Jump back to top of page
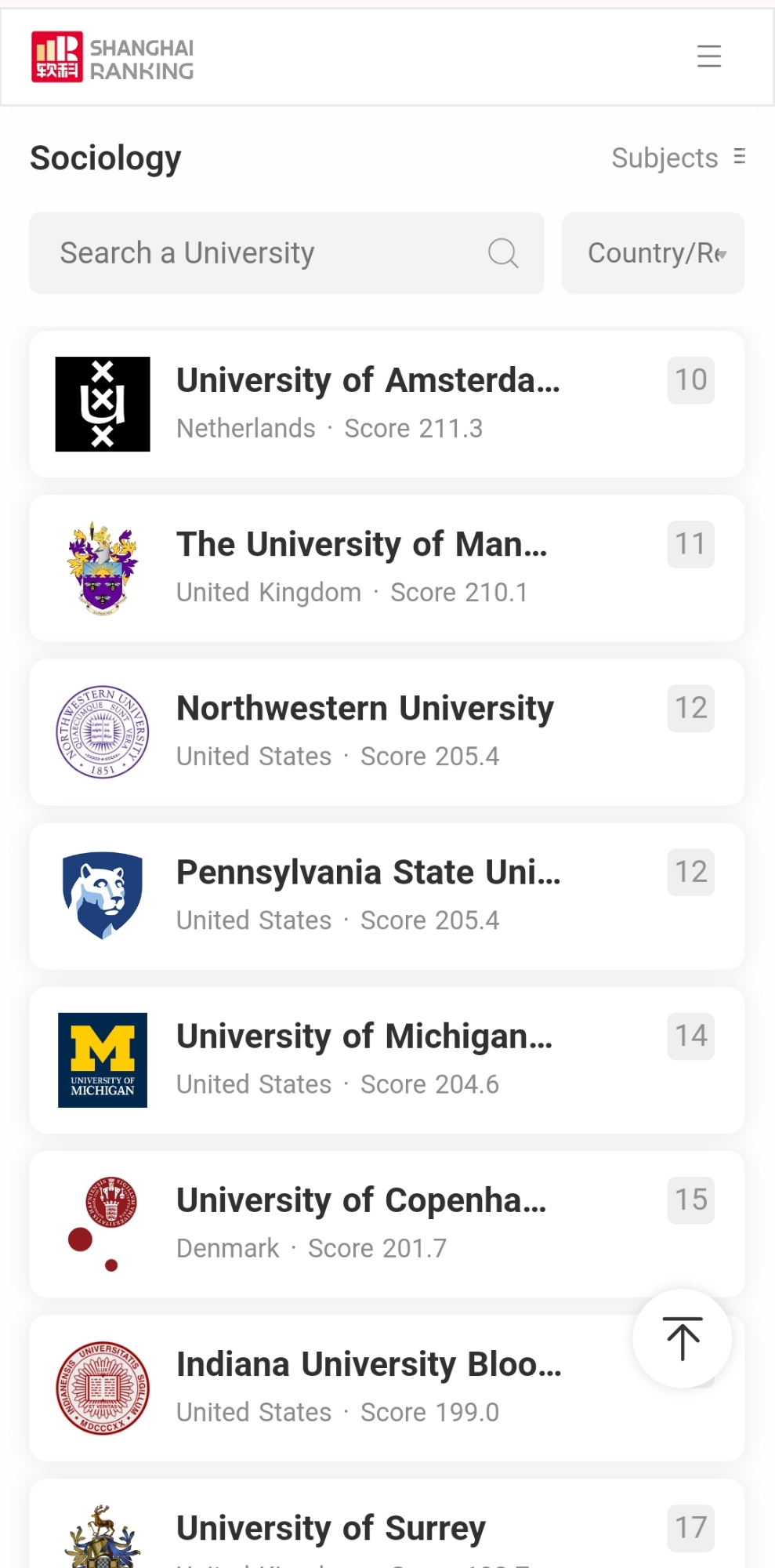The image size is (775, 1568). (682, 1338)
